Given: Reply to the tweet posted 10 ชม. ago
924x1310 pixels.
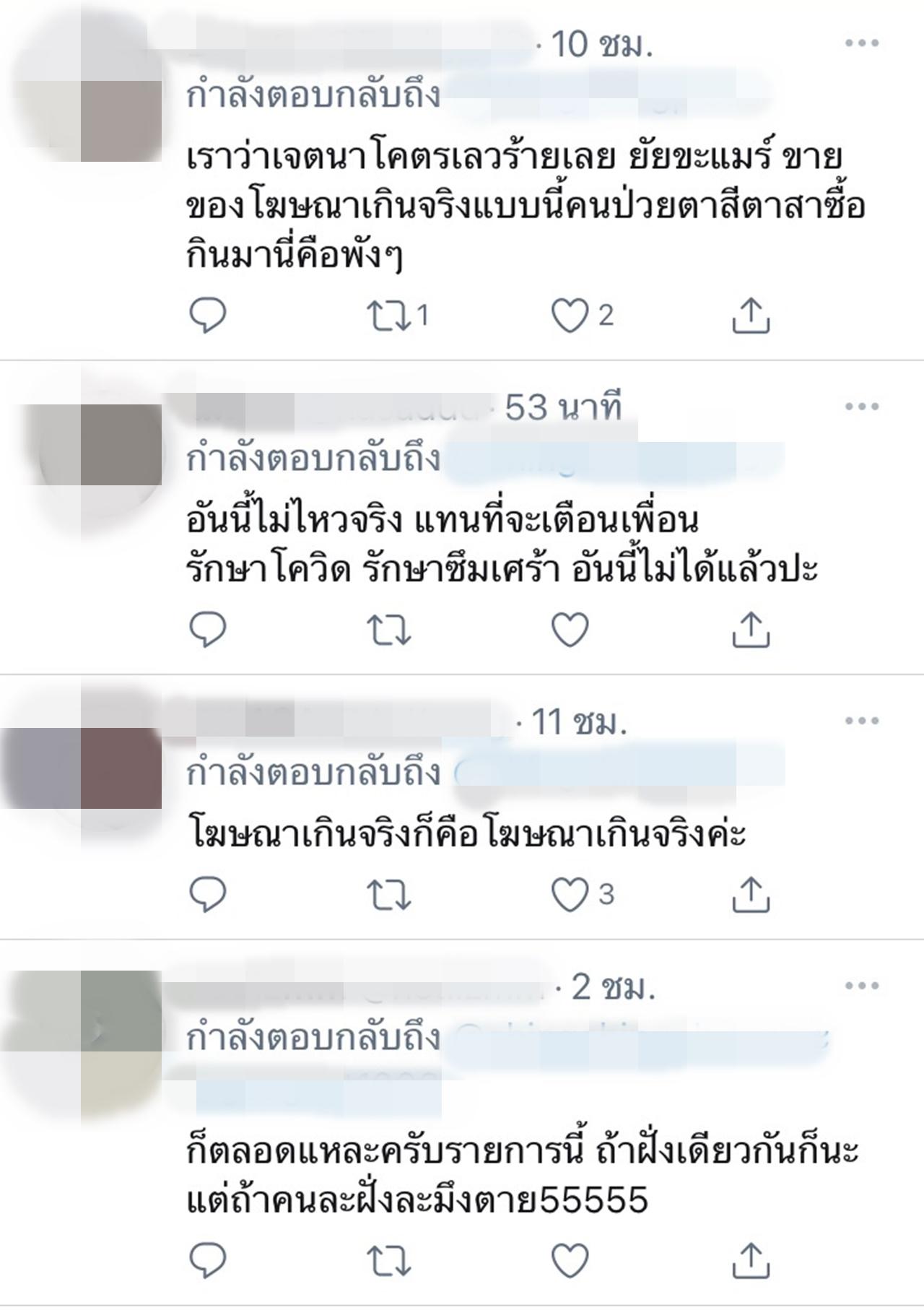Looking at the screenshot, I should [x=208, y=315].
